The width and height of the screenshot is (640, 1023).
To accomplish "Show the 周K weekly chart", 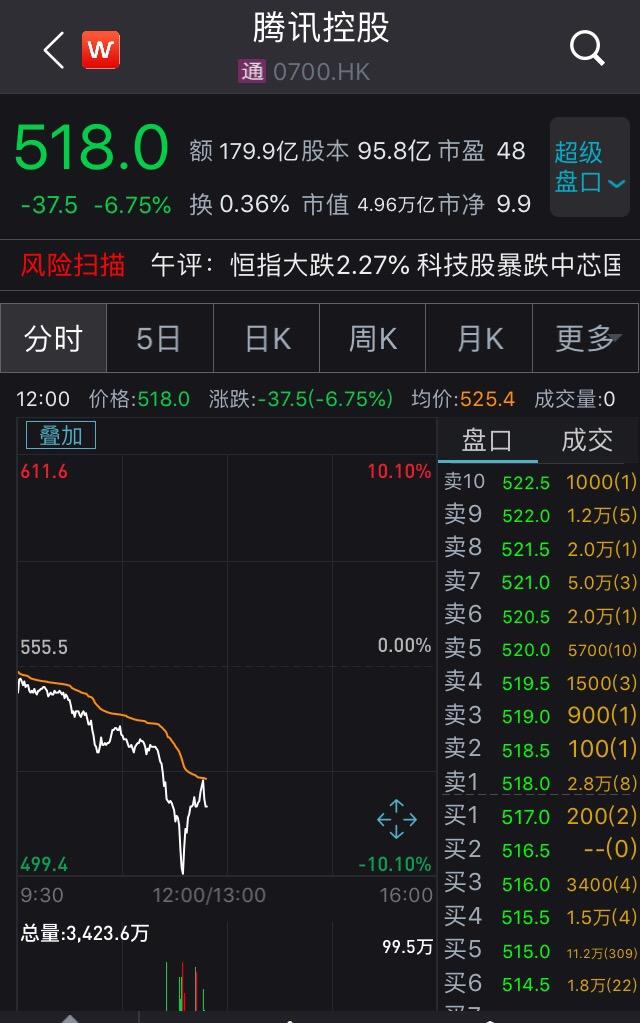I will click(373, 339).
